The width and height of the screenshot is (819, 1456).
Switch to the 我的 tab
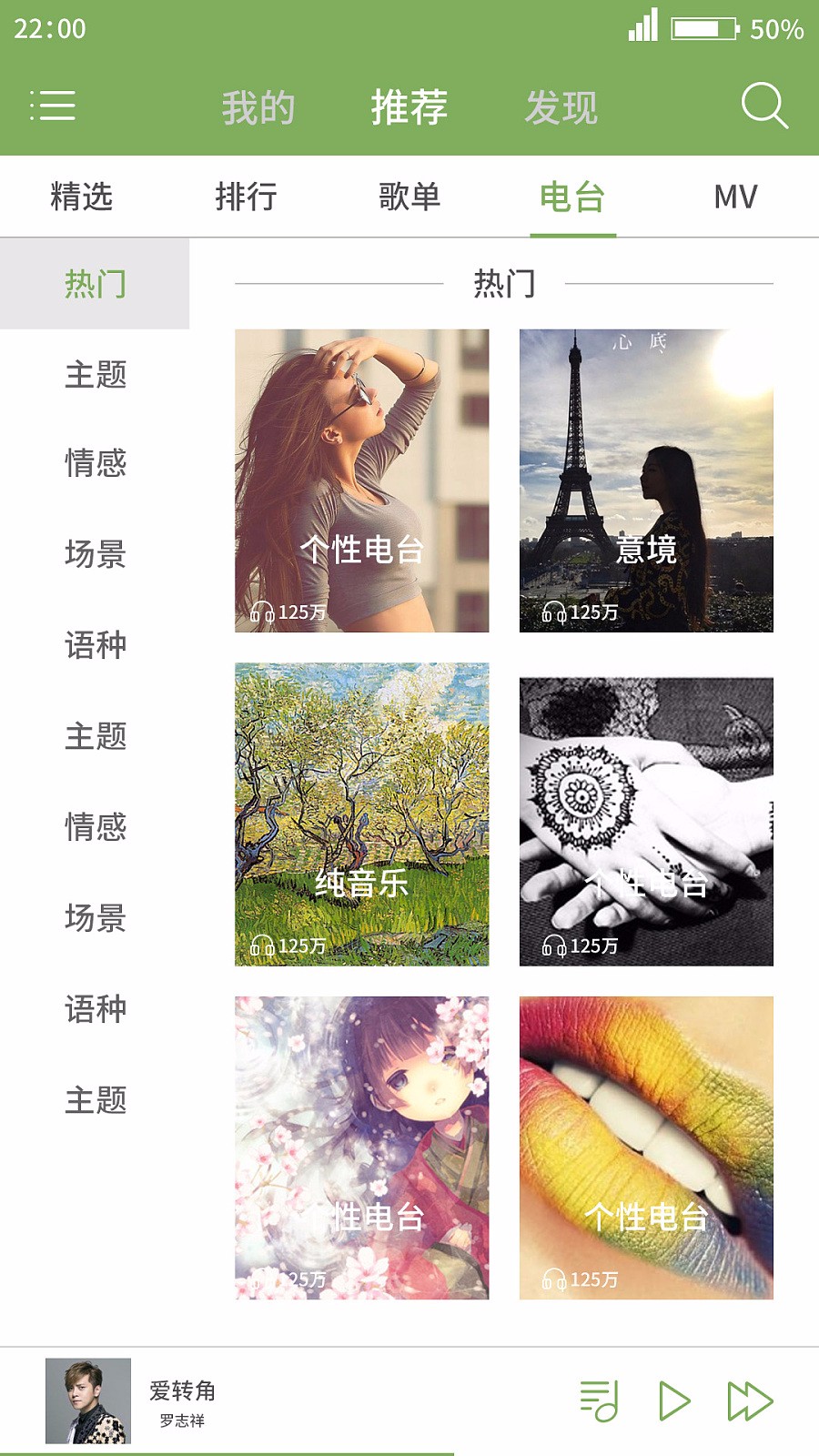click(x=258, y=107)
